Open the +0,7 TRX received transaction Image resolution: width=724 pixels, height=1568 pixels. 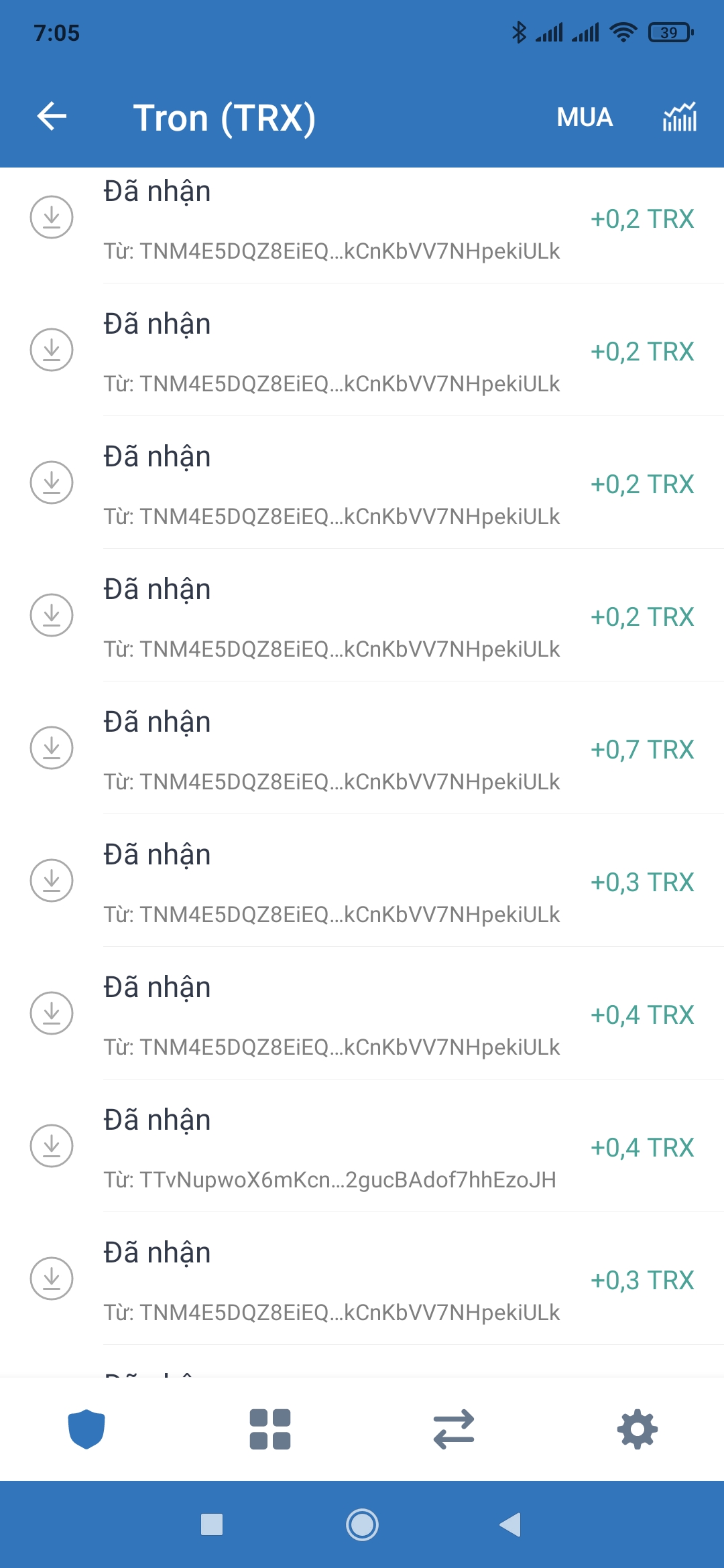click(x=398, y=749)
